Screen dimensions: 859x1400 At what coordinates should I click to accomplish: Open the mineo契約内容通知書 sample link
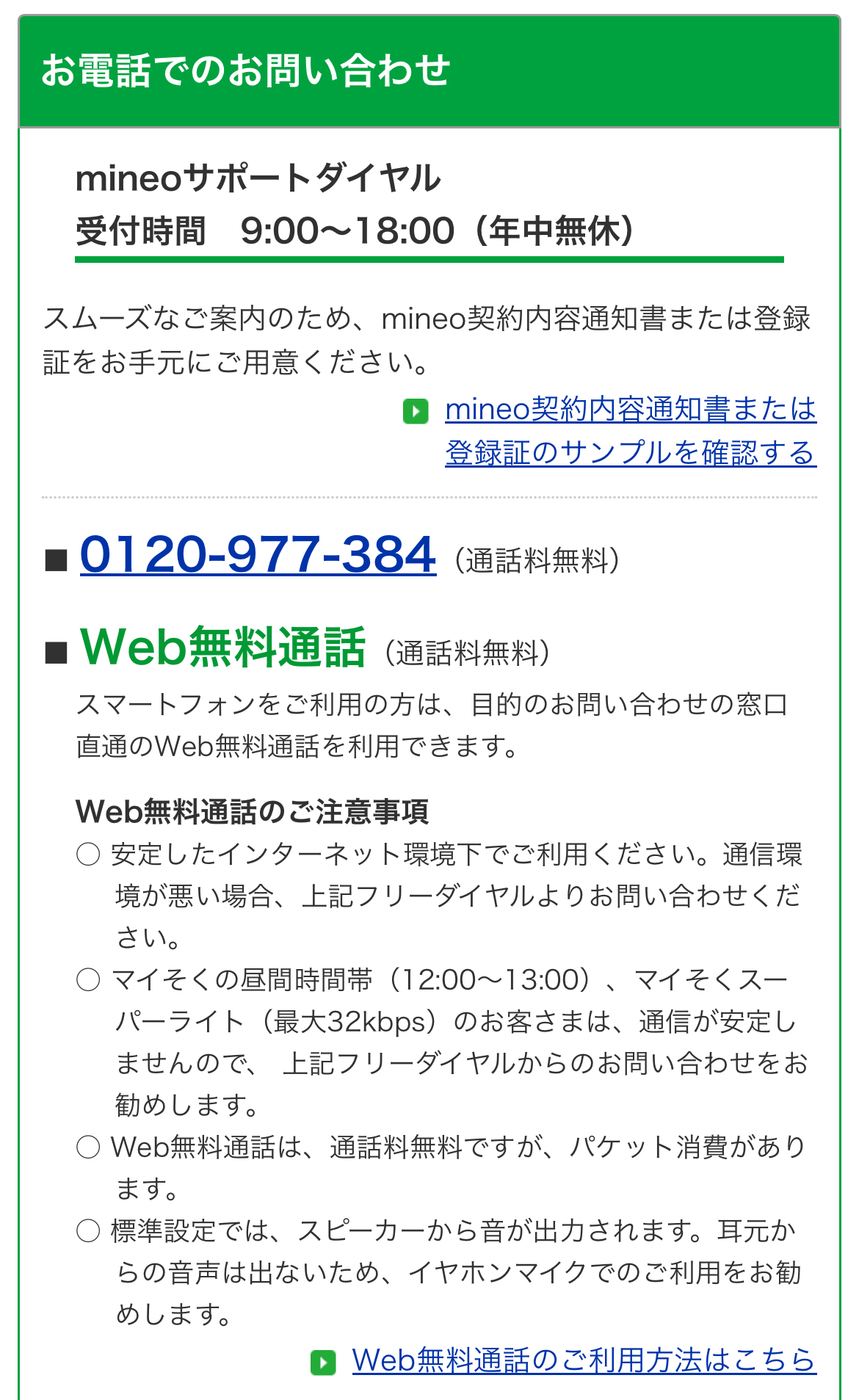tap(630, 430)
